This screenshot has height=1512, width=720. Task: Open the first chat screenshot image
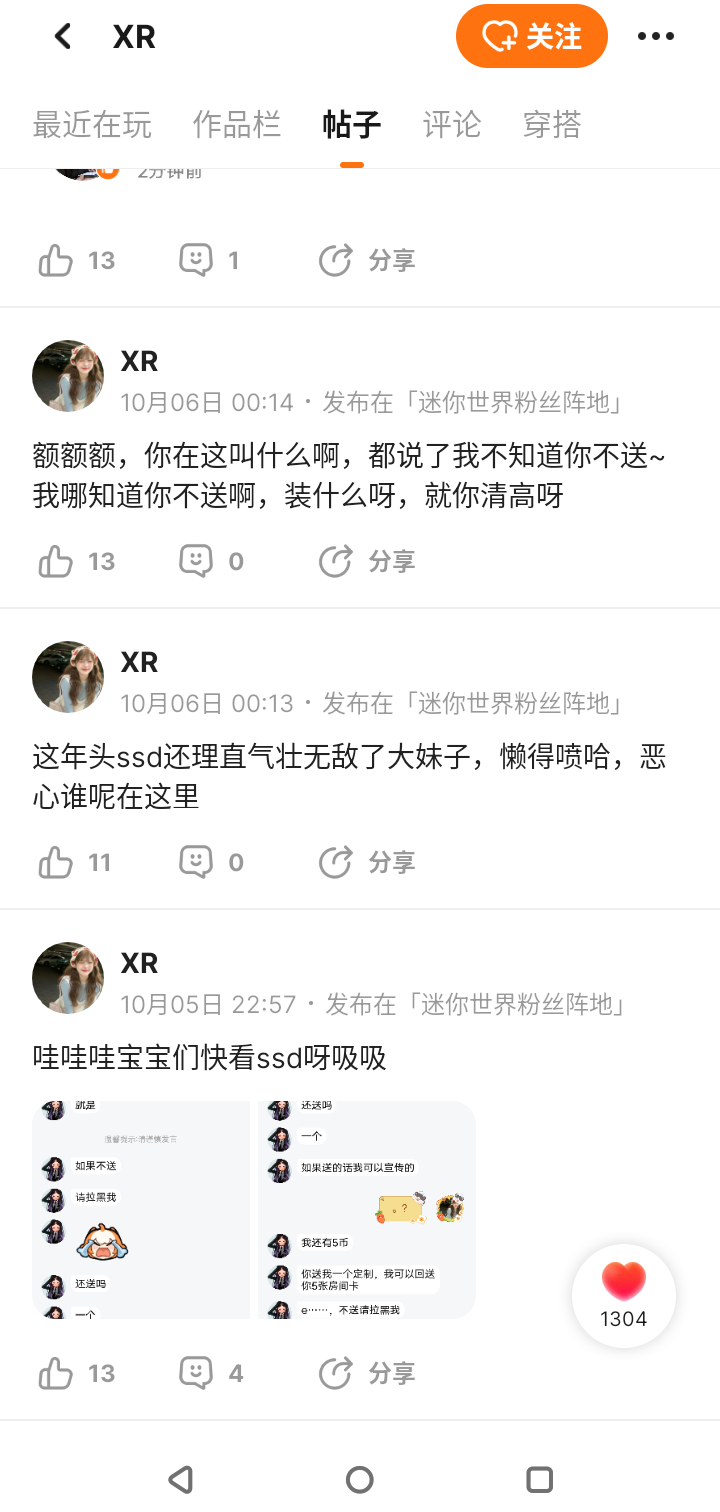click(141, 1209)
